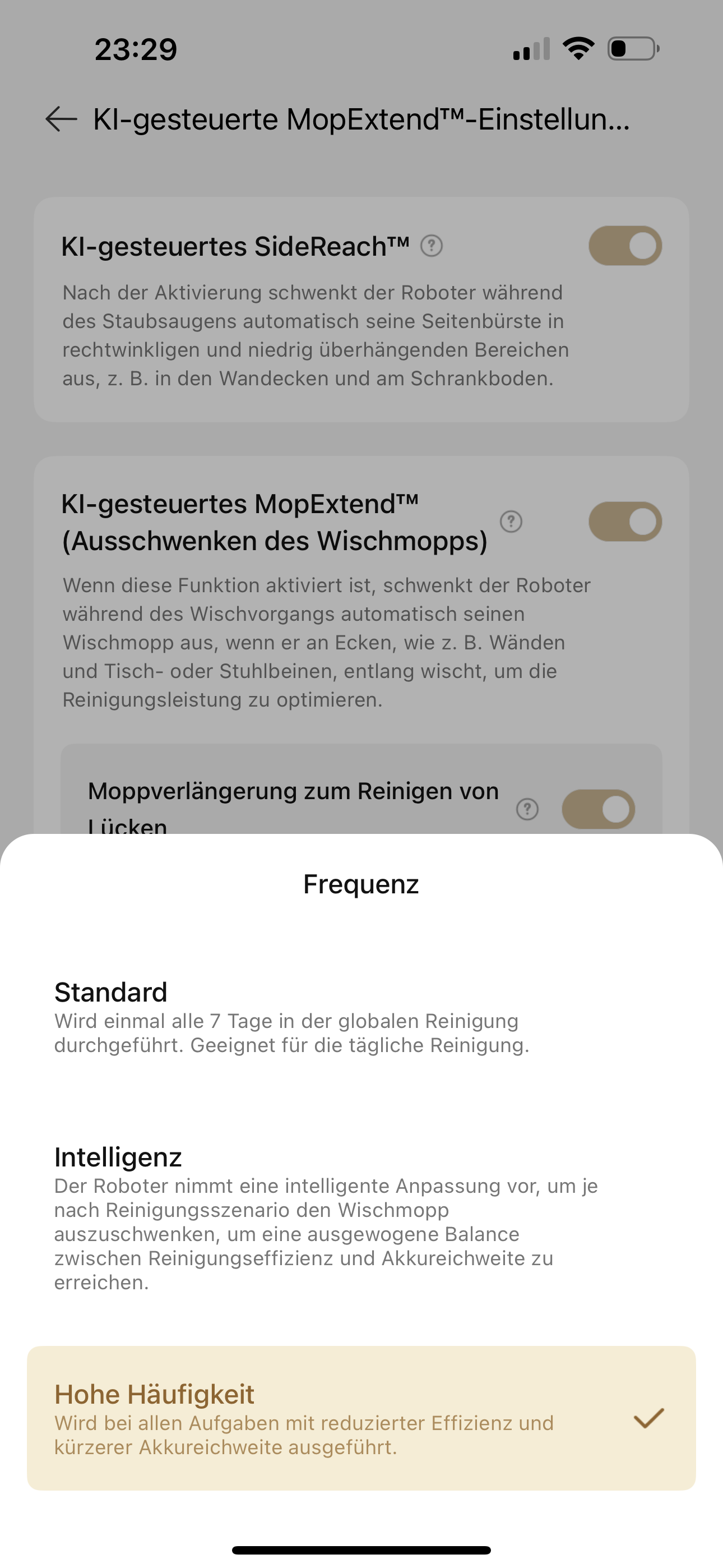This screenshot has height=1568, width=723.
Task: Toggle KI-gesteuertes MopExtend switch
Action: (x=625, y=522)
